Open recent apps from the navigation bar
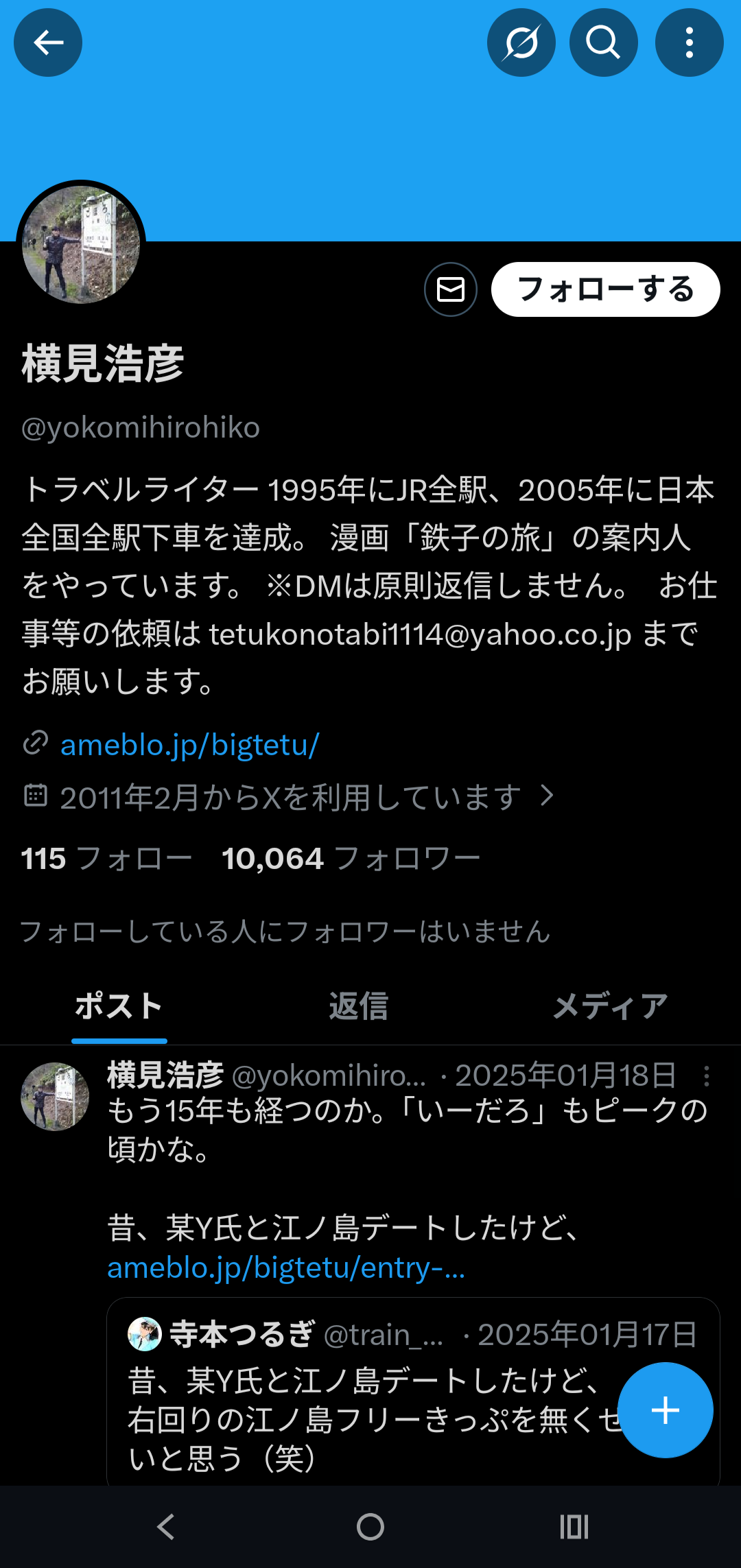 click(x=574, y=1527)
